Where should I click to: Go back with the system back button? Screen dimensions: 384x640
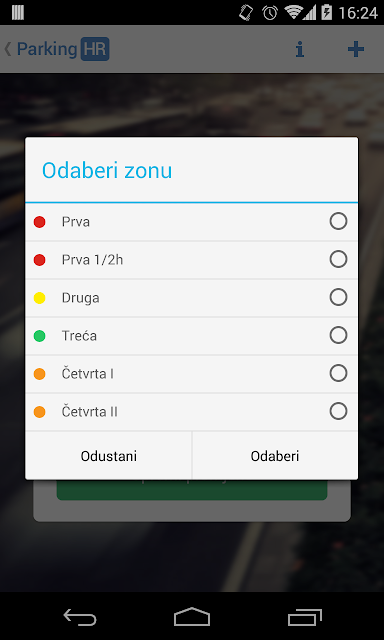[x=80, y=617]
